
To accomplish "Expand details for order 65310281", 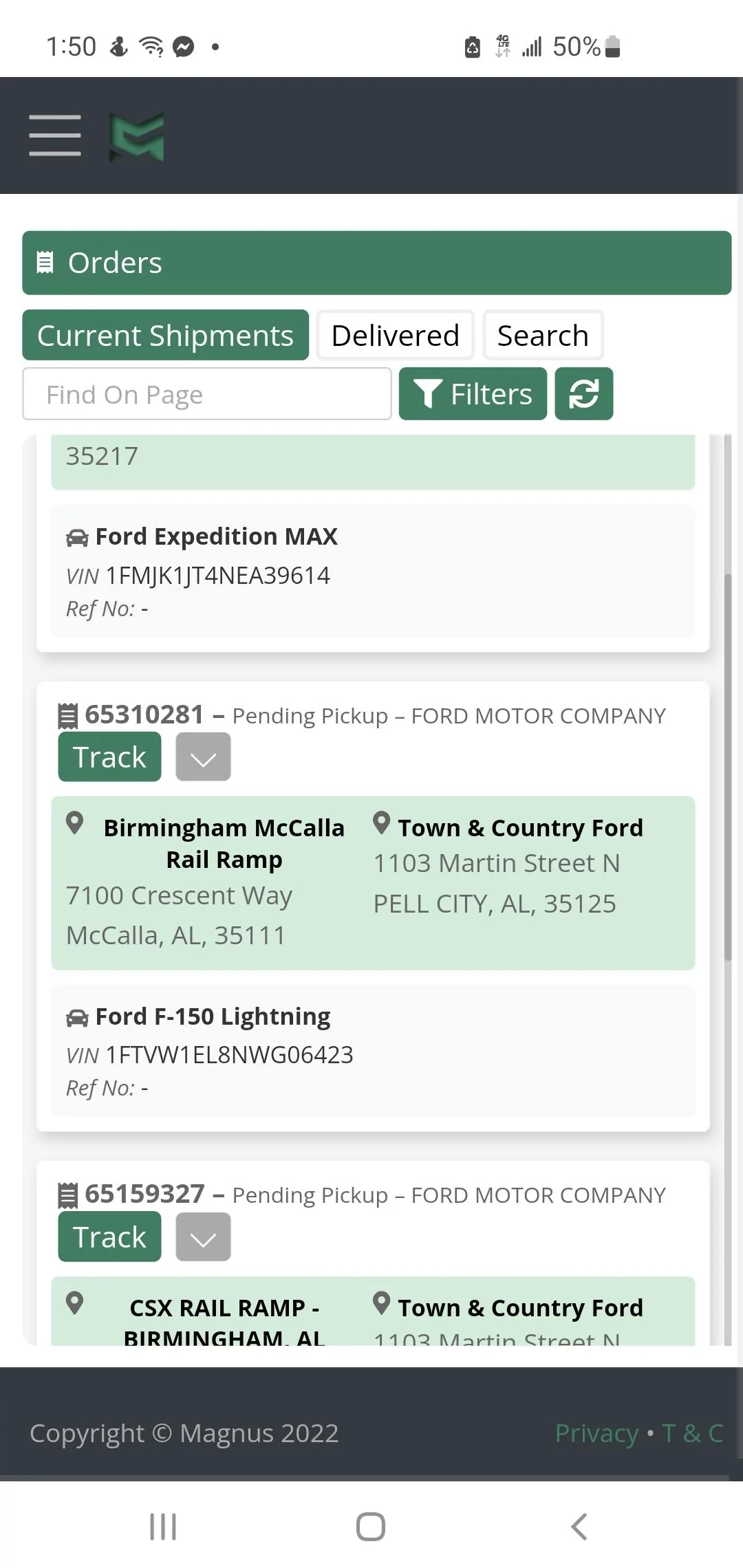I will pyautogui.click(x=203, y=756).
